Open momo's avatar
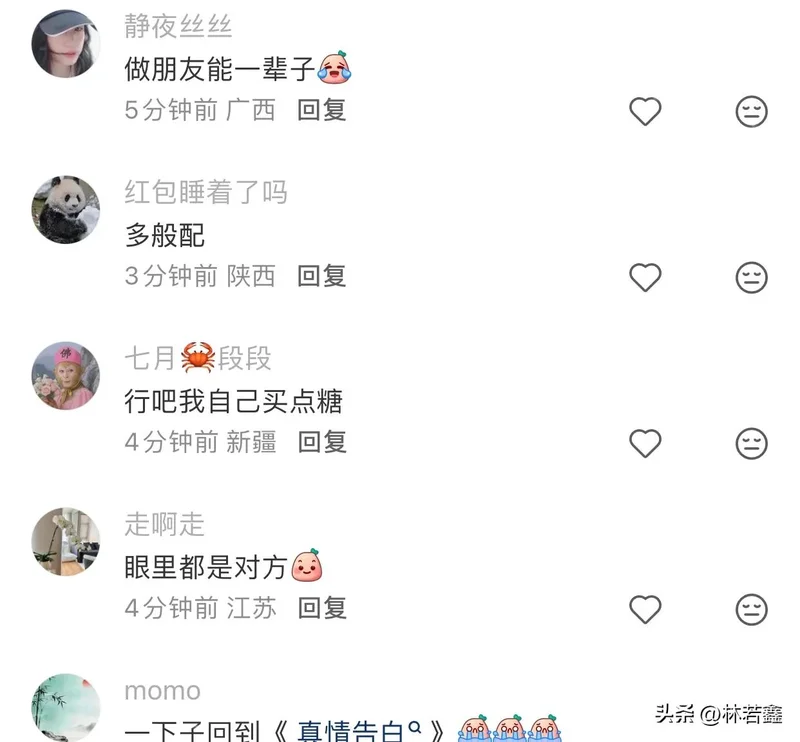This screenshot has height=742, width=800. (67, 708)
